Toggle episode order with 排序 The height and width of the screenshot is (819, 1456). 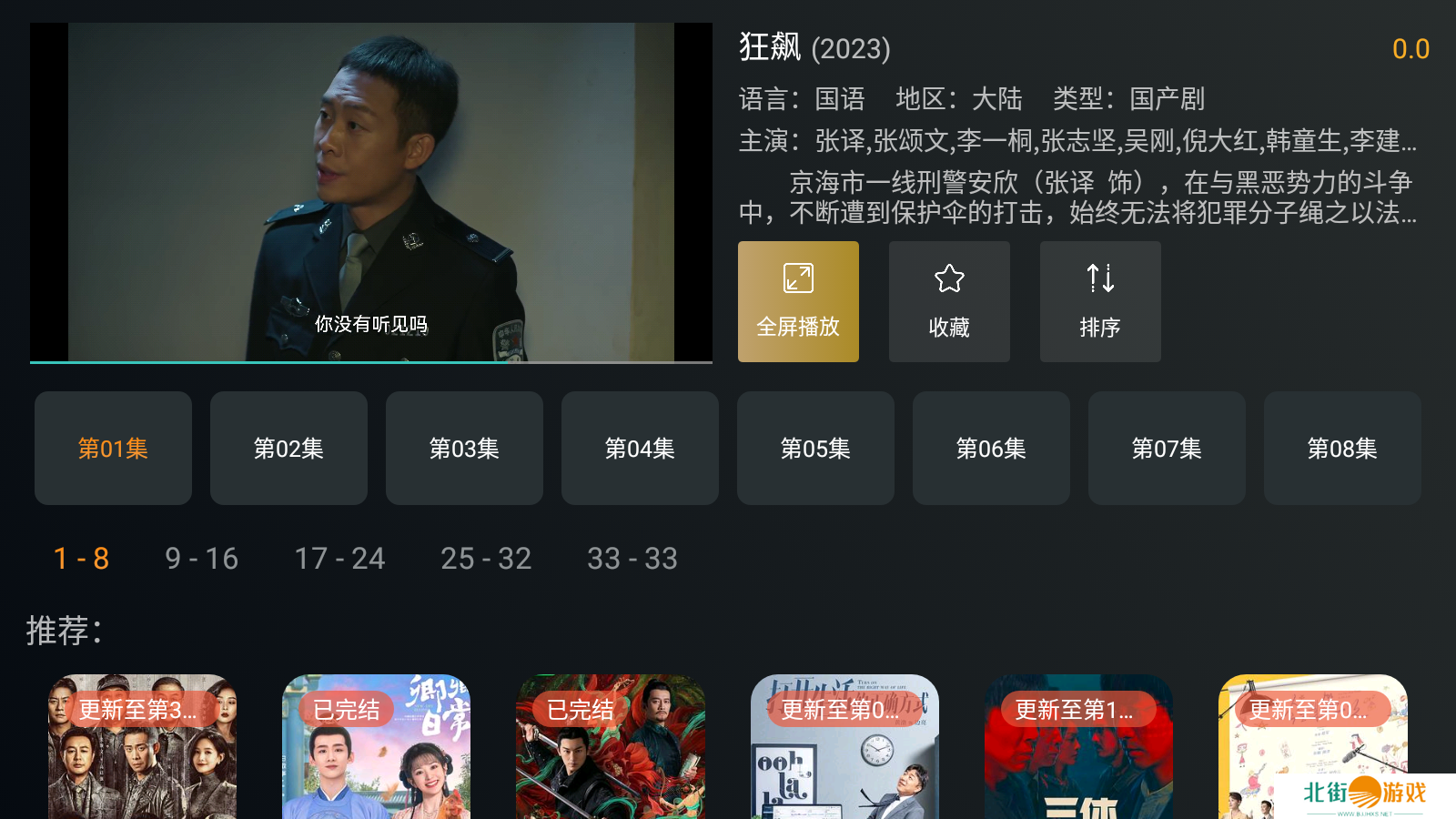pos(1100,301)
